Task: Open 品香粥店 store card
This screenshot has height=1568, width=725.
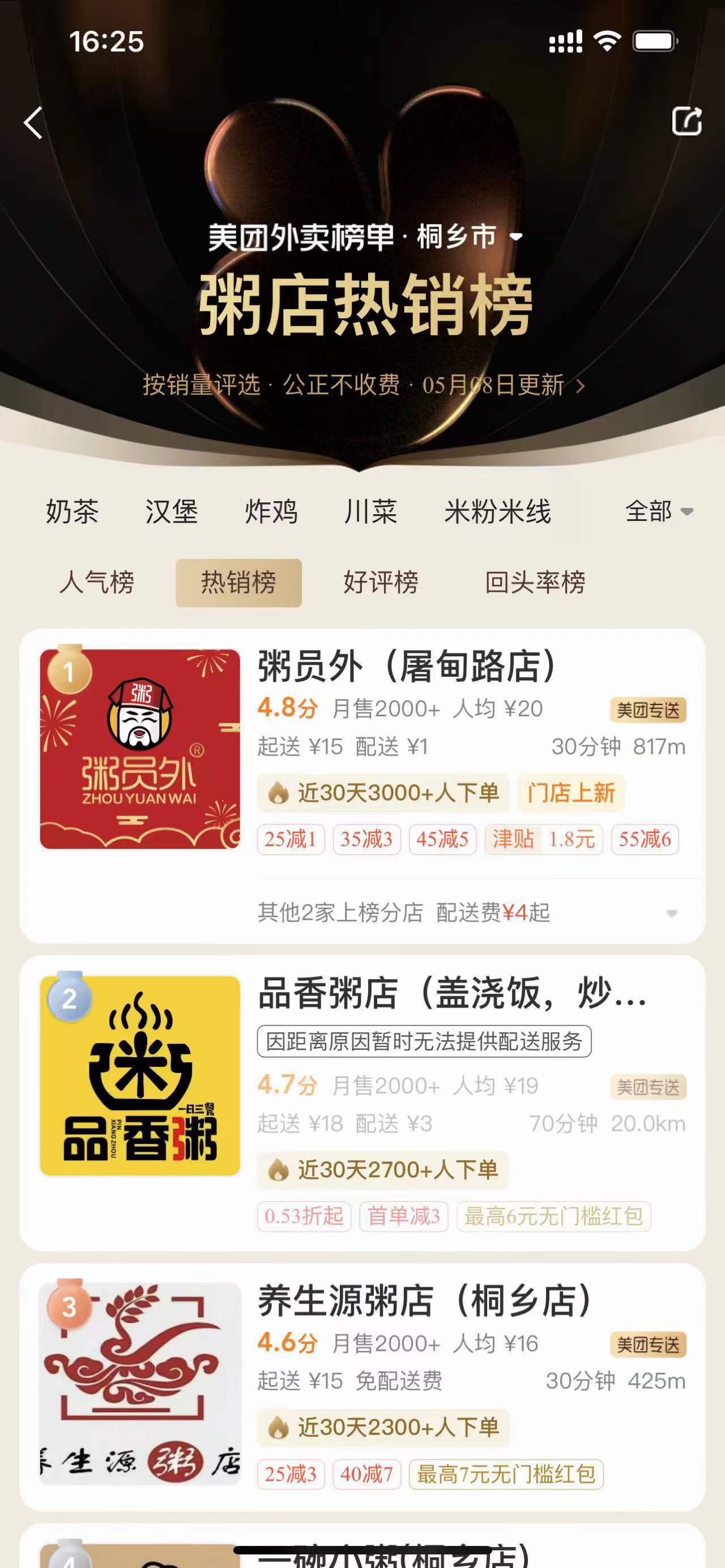Action: (x=450, y=994)
